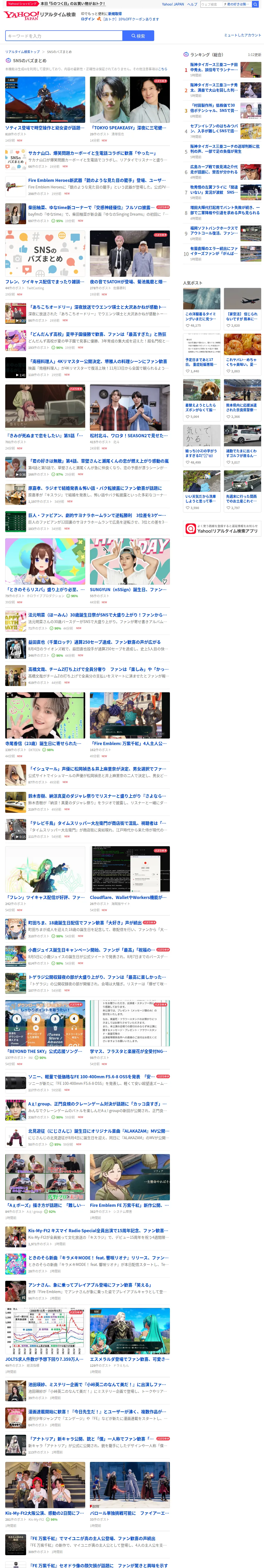
Task: Open the 益田直也 通算250セーブ article row
Action: (88, 648)
